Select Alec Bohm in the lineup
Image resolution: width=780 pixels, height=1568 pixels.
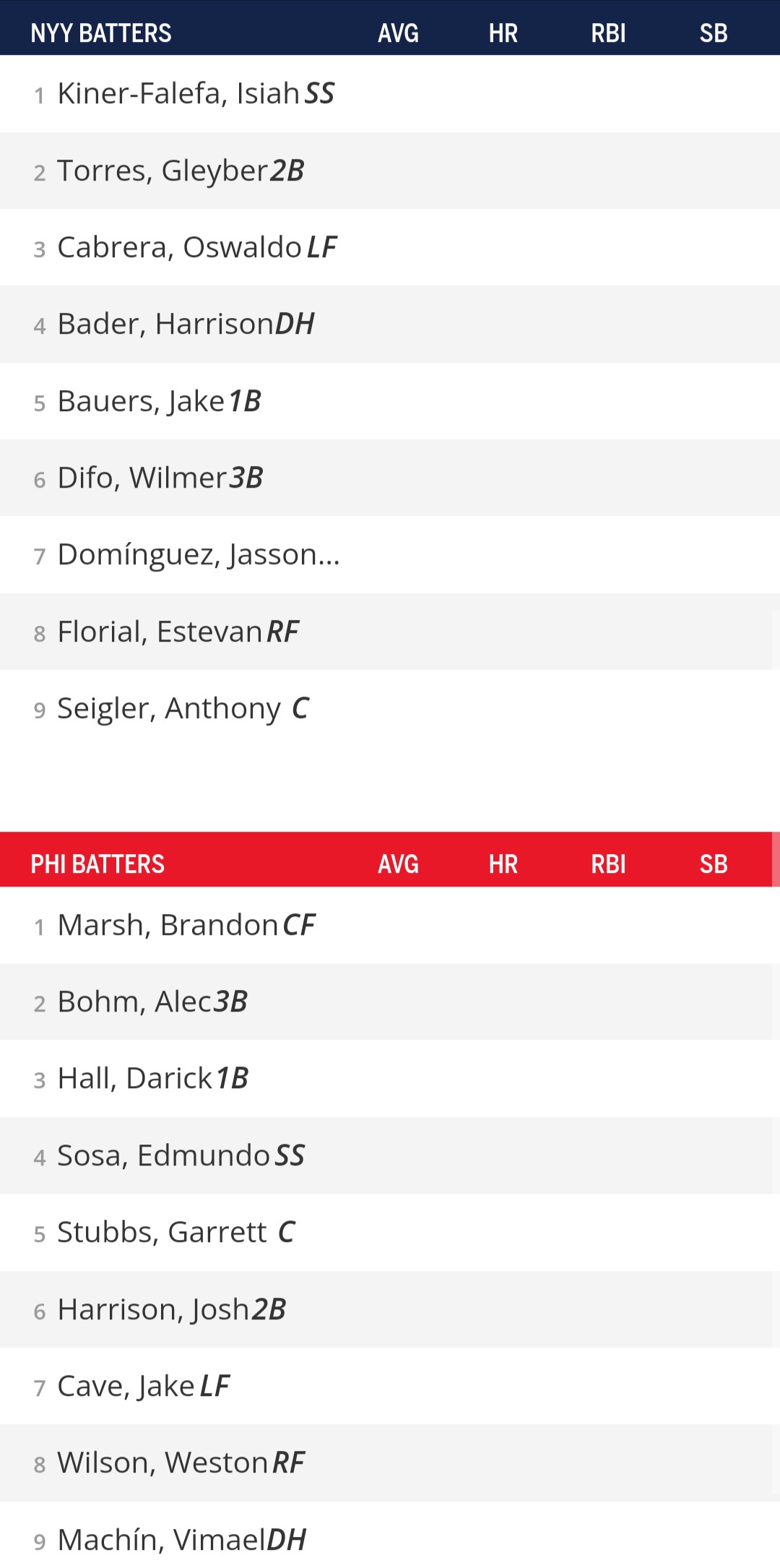135,1002
